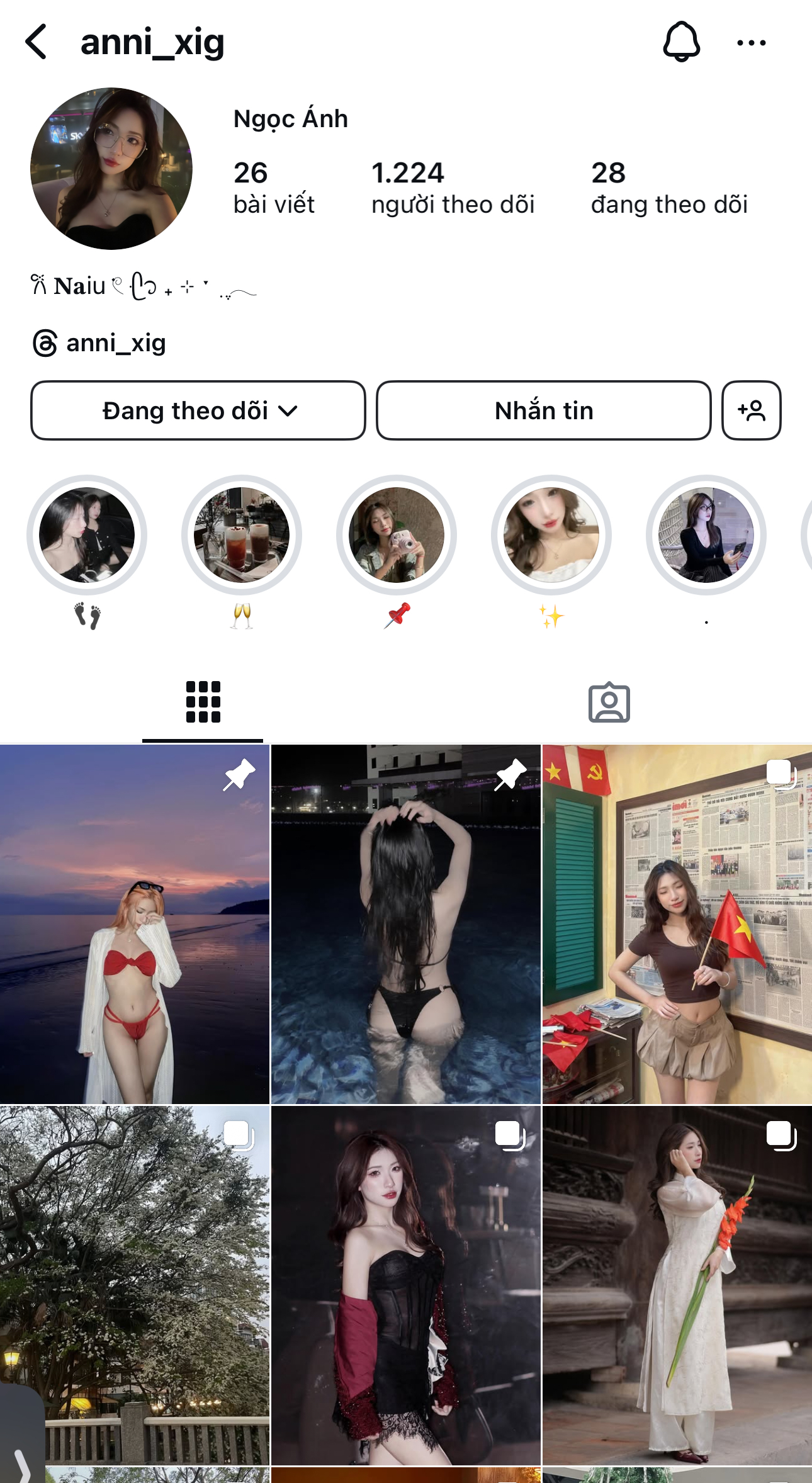Open the anni_xig Threads link
812x1483 pixels.
click(x=101, y=344)
